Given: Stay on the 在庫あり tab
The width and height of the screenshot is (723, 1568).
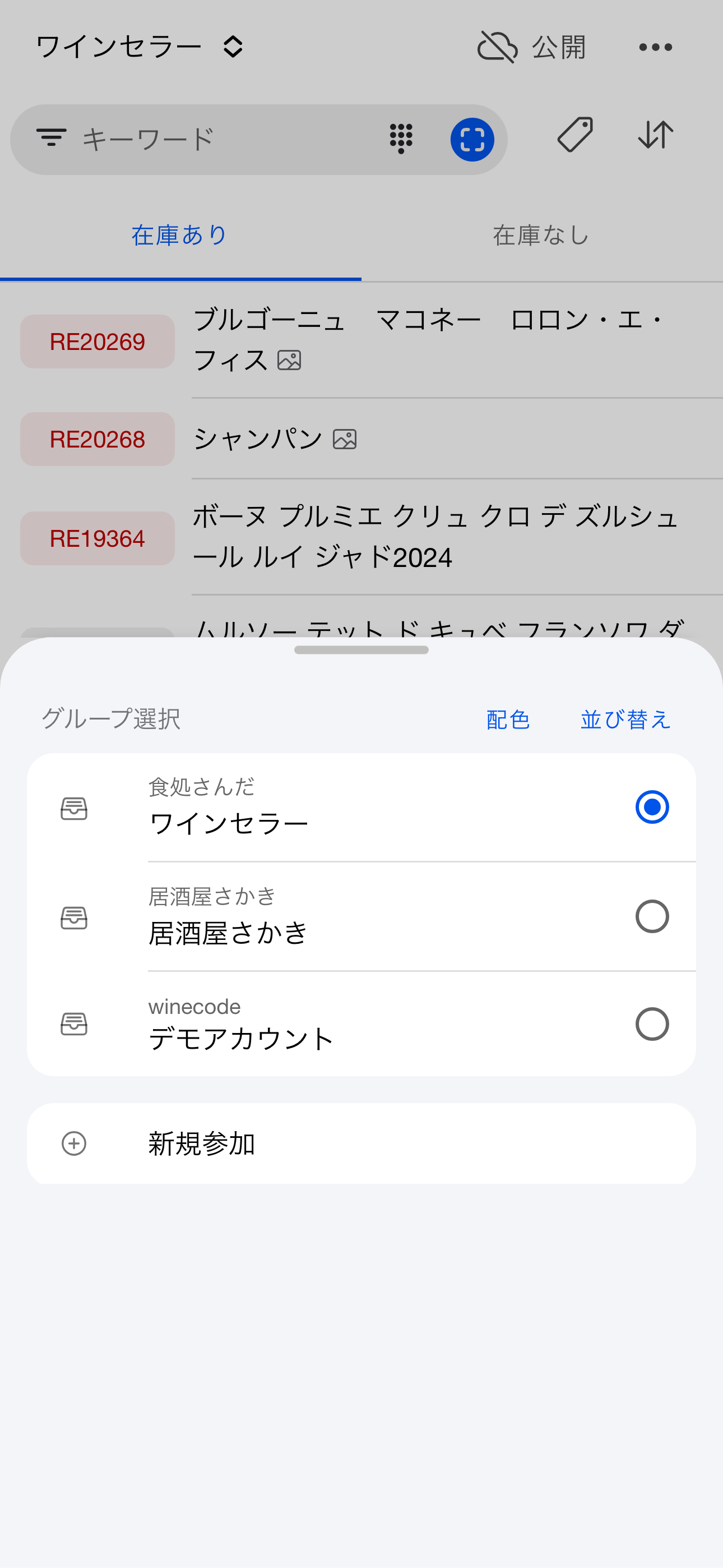Looking at the screenshot, I should click(x=179, y=236).
